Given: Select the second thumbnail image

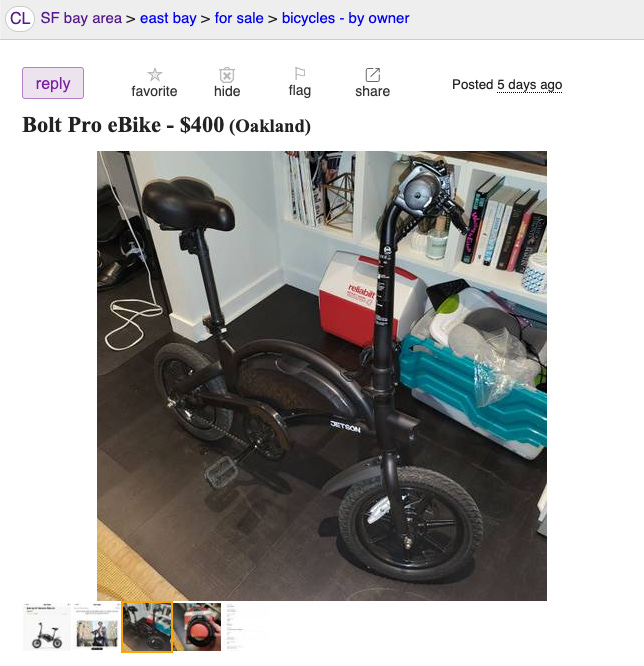Looking at the screenshot, I should point(97,627).
